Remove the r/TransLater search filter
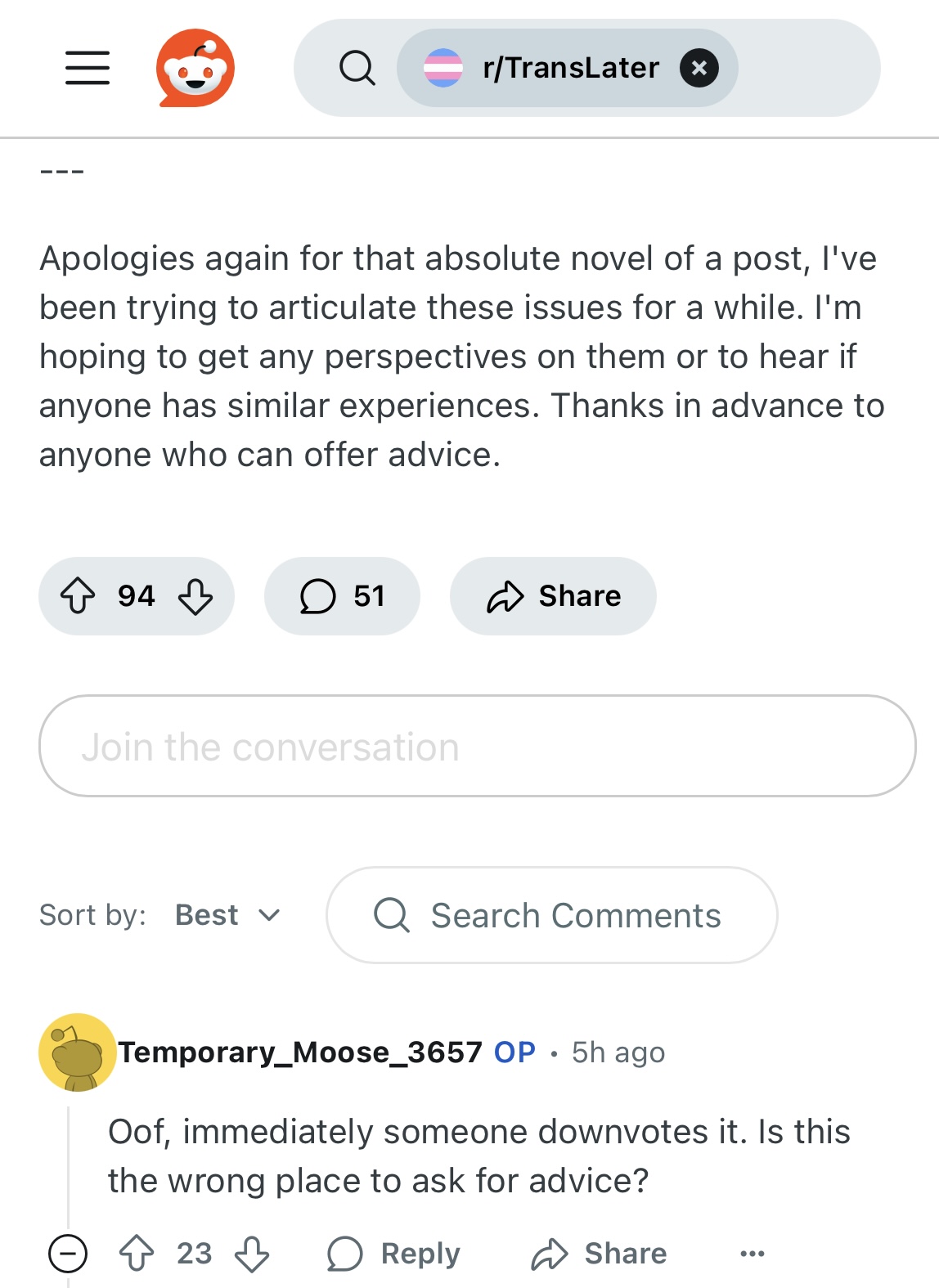 [x=699, y=68]
